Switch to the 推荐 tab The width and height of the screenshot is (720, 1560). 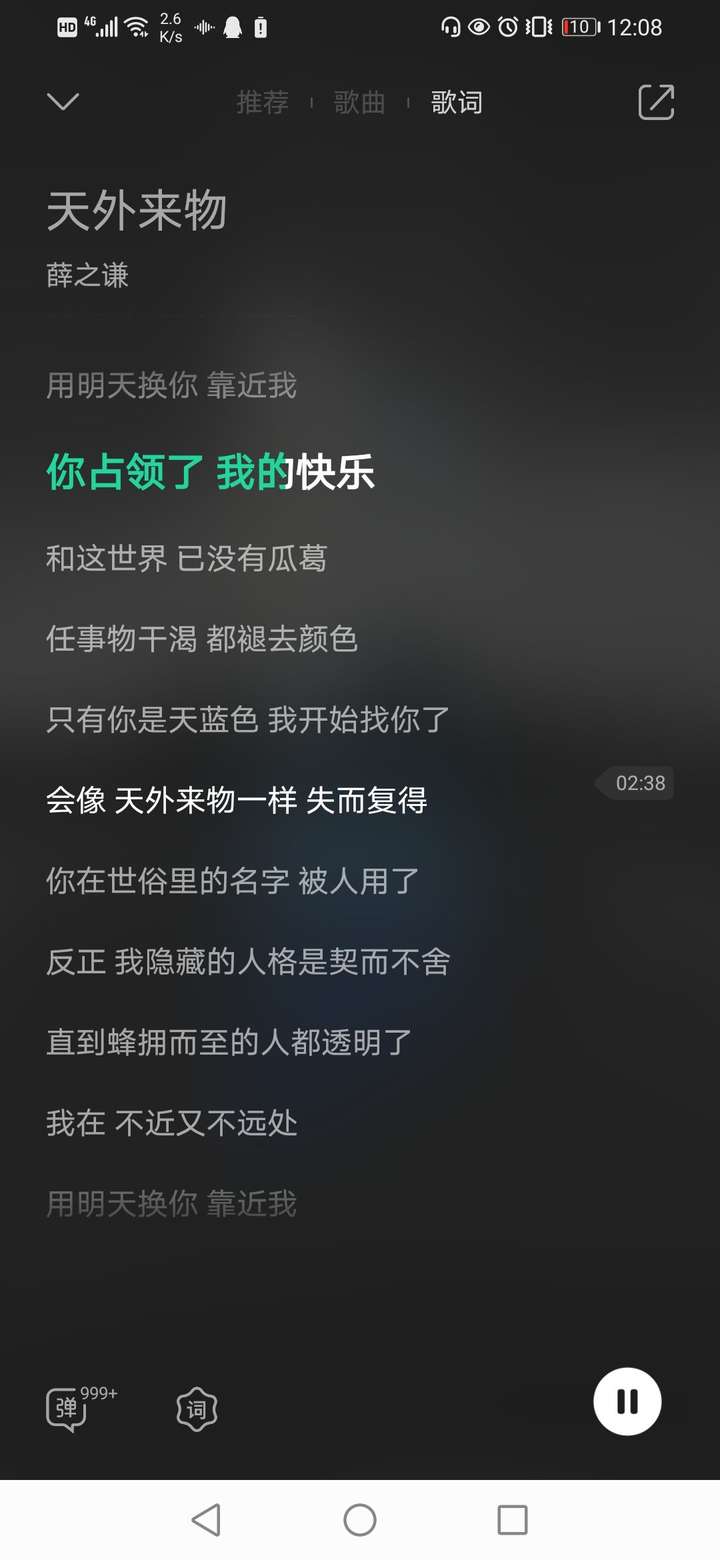click(263, 101)
